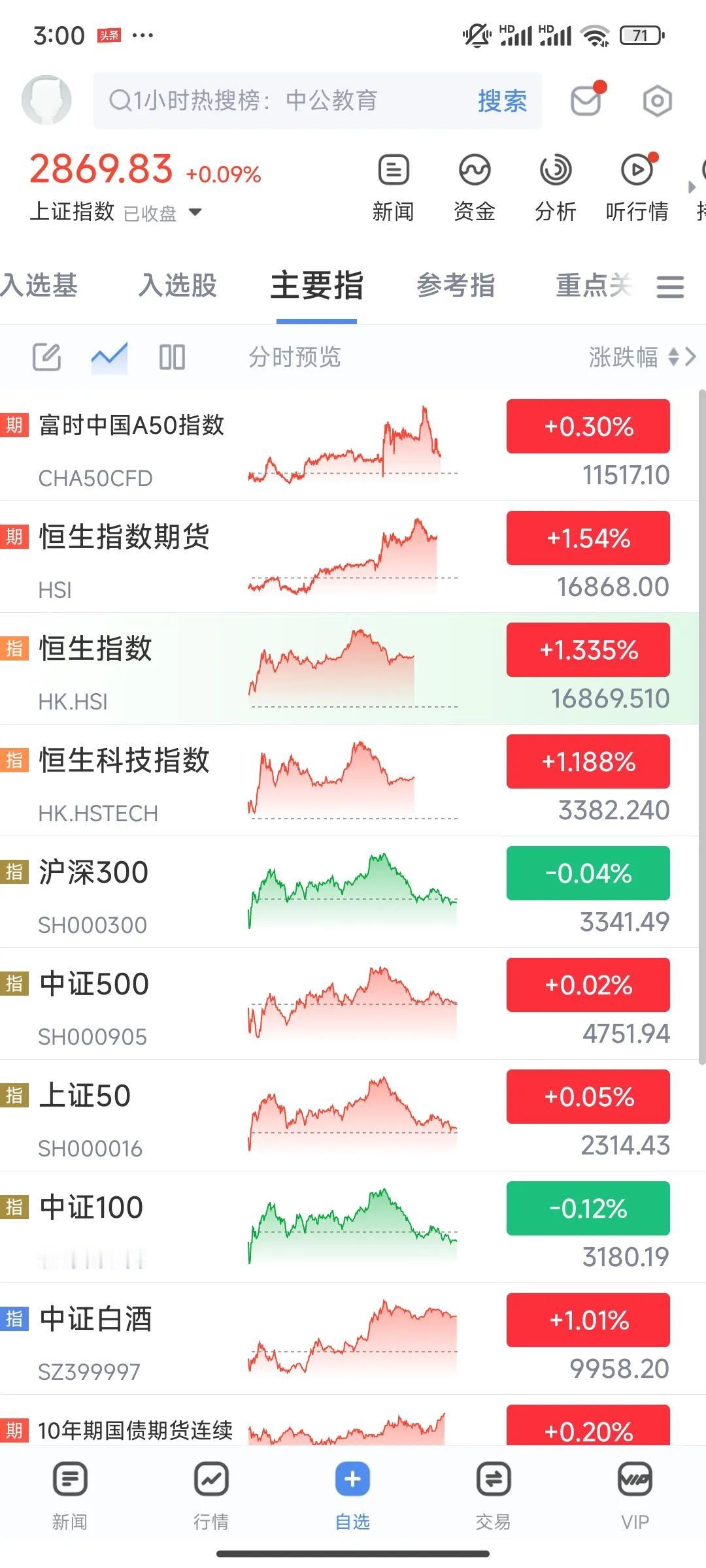Switch to the two-column layout icon
This screenshot has width=706, height=1568.
pyautogui.click(x=172, y=357)
